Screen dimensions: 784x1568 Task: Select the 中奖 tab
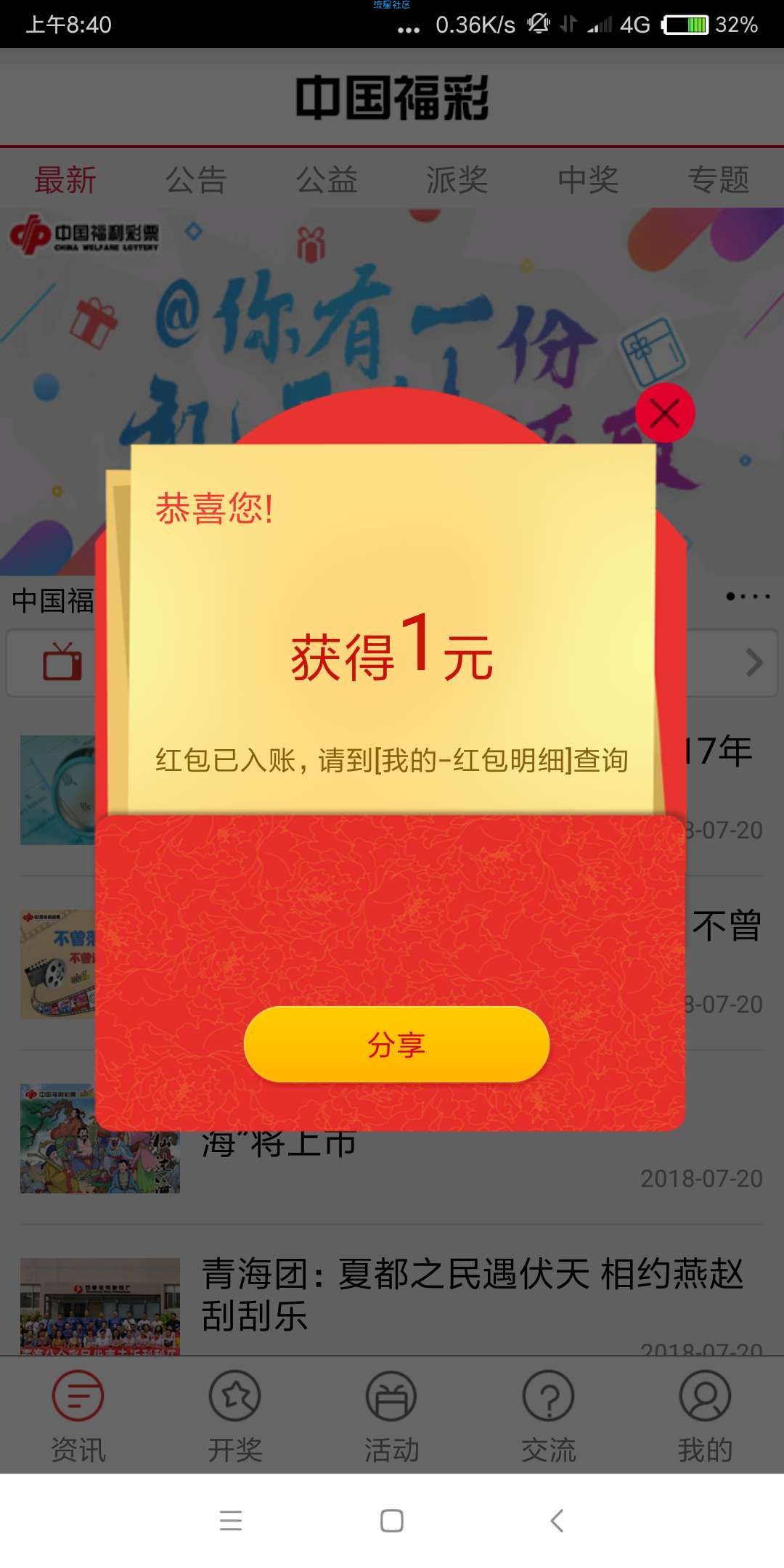[x=588, y=179]
